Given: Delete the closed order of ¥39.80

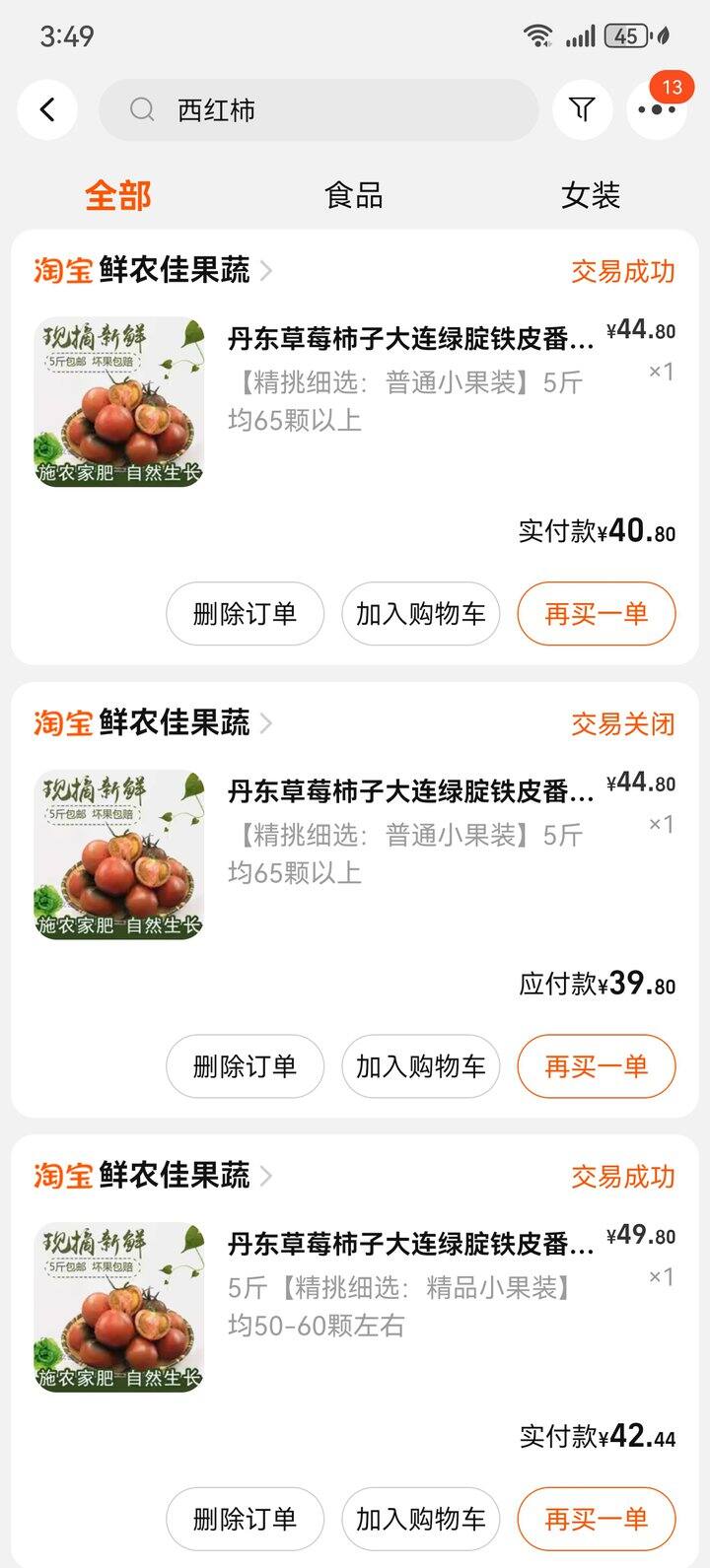Looking at the screenshot, I should [x=245, y=1066].
